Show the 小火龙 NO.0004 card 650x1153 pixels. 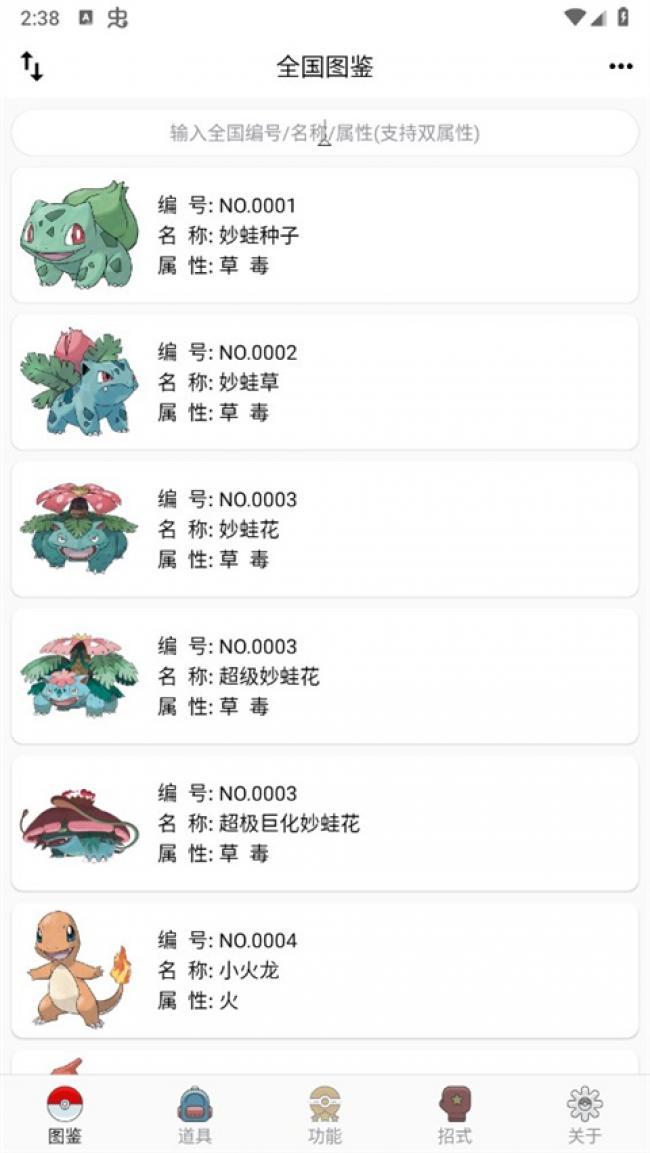324,970
